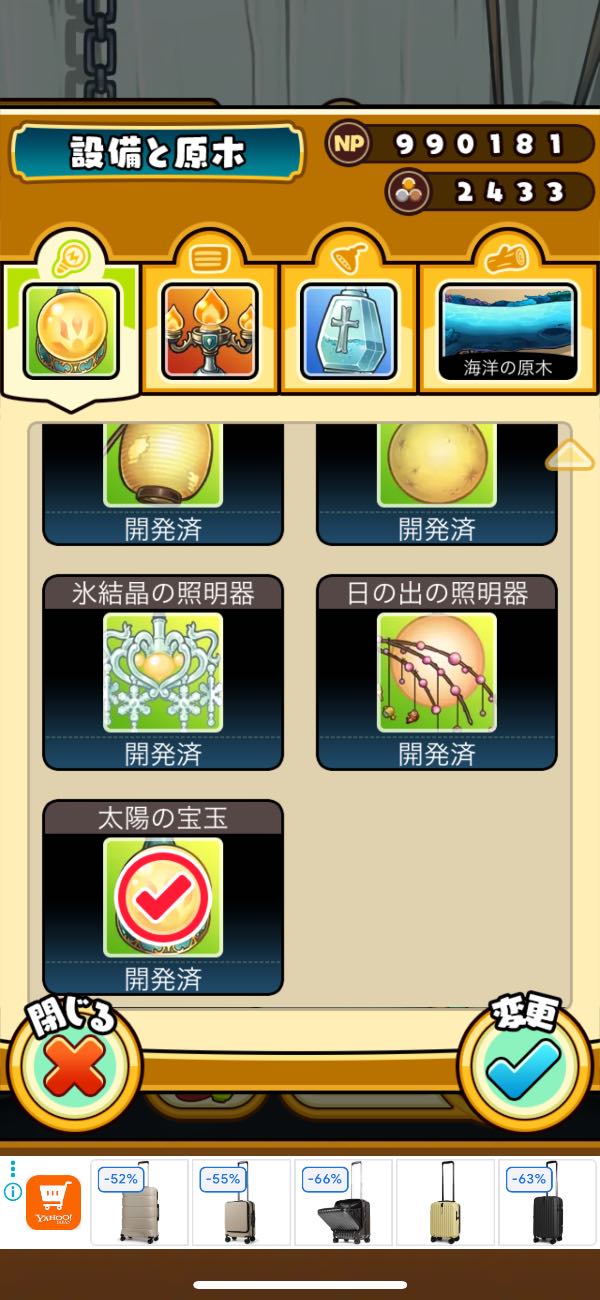Switch to the lighting equipment tab
Image resolution: width=600 pixels, height=1300 pixels.
pyautogui.click(x=71, y=331)
